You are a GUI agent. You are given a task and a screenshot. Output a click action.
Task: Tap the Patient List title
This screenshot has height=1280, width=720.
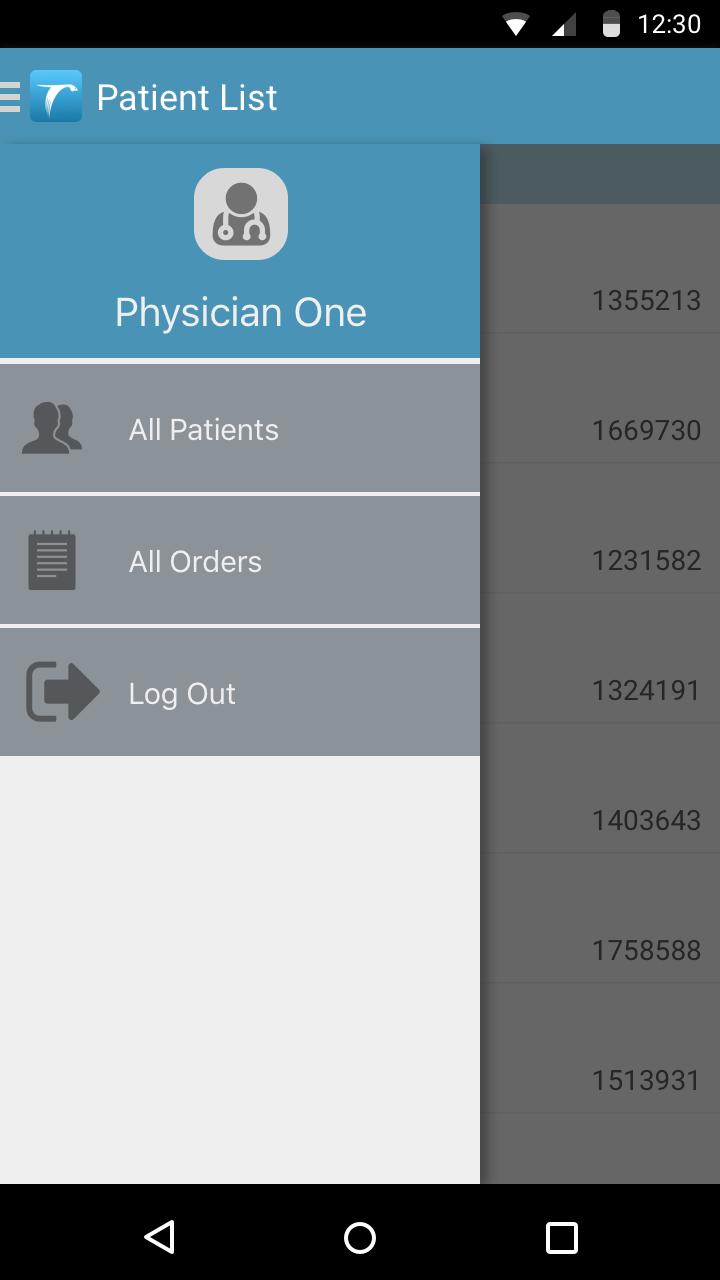(186, 96)
